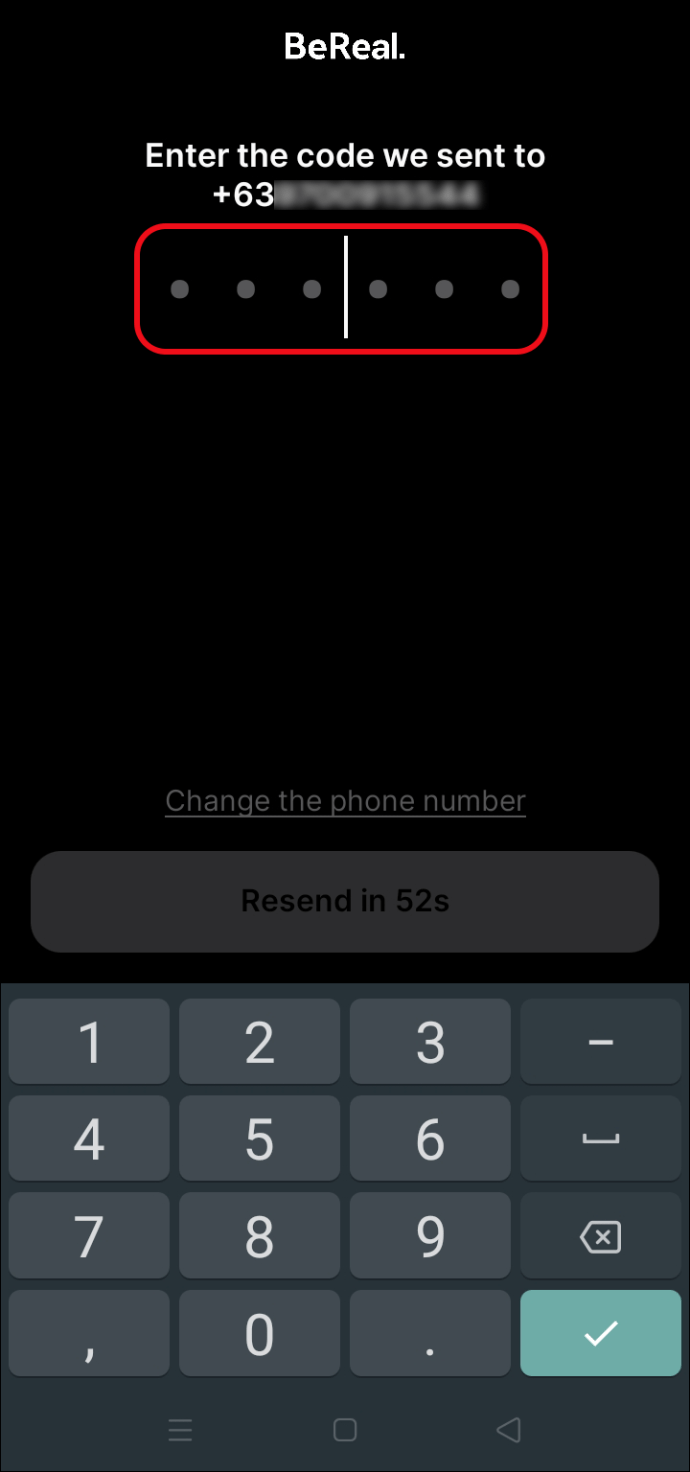Type digit 5 on the keypad

pos(259,1138)
